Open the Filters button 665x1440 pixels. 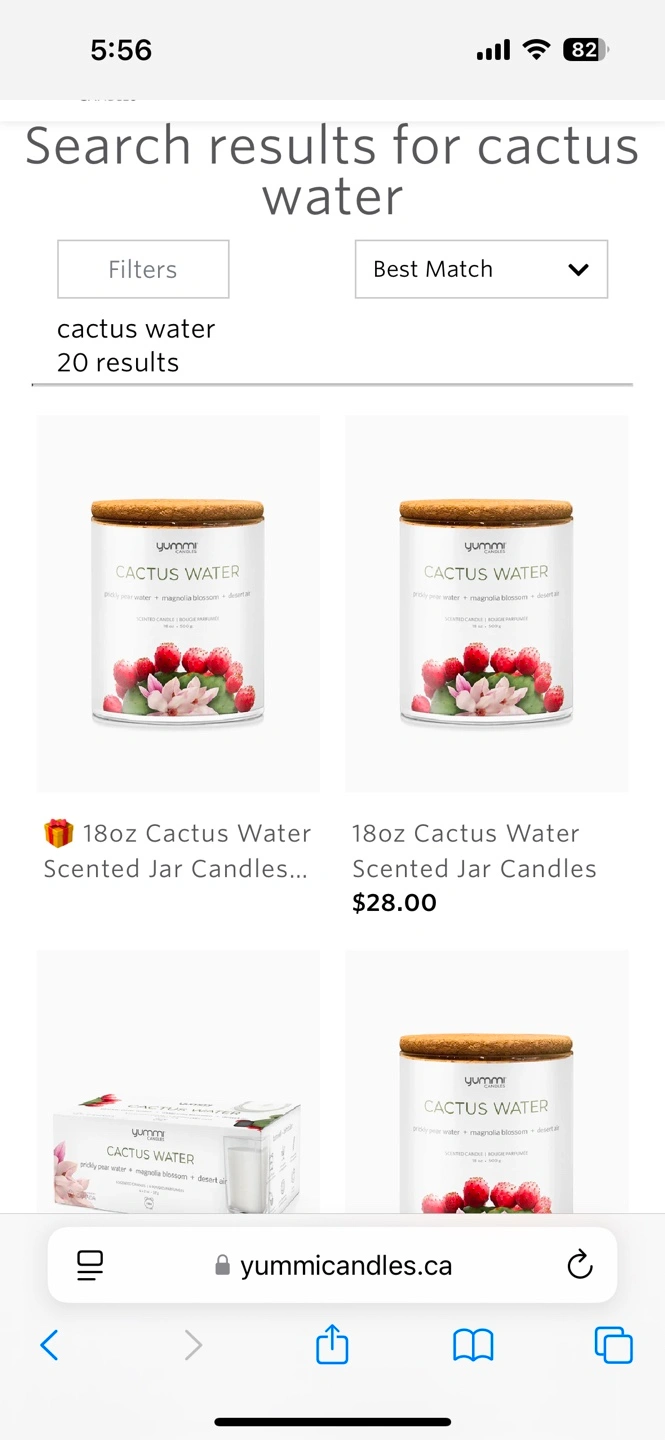click(x=143, y=269)
